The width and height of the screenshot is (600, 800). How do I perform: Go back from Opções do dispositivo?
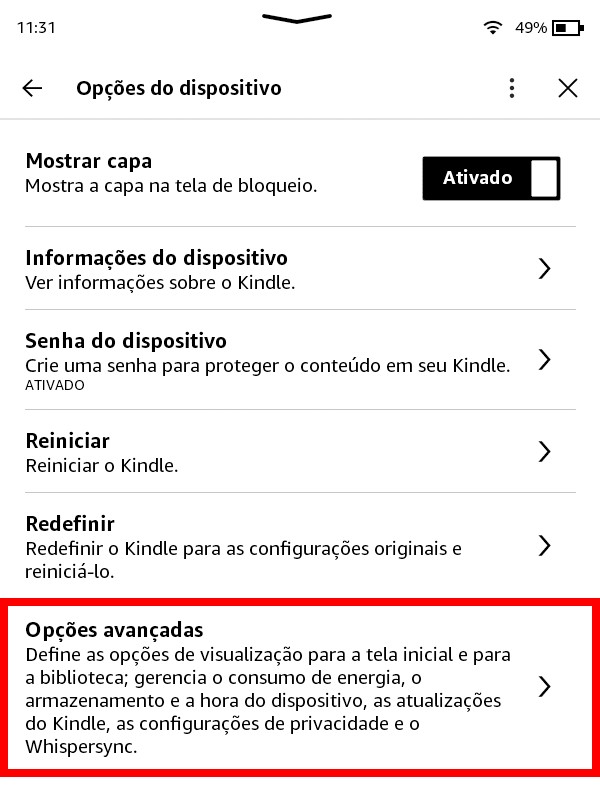(x=32, y=88)
